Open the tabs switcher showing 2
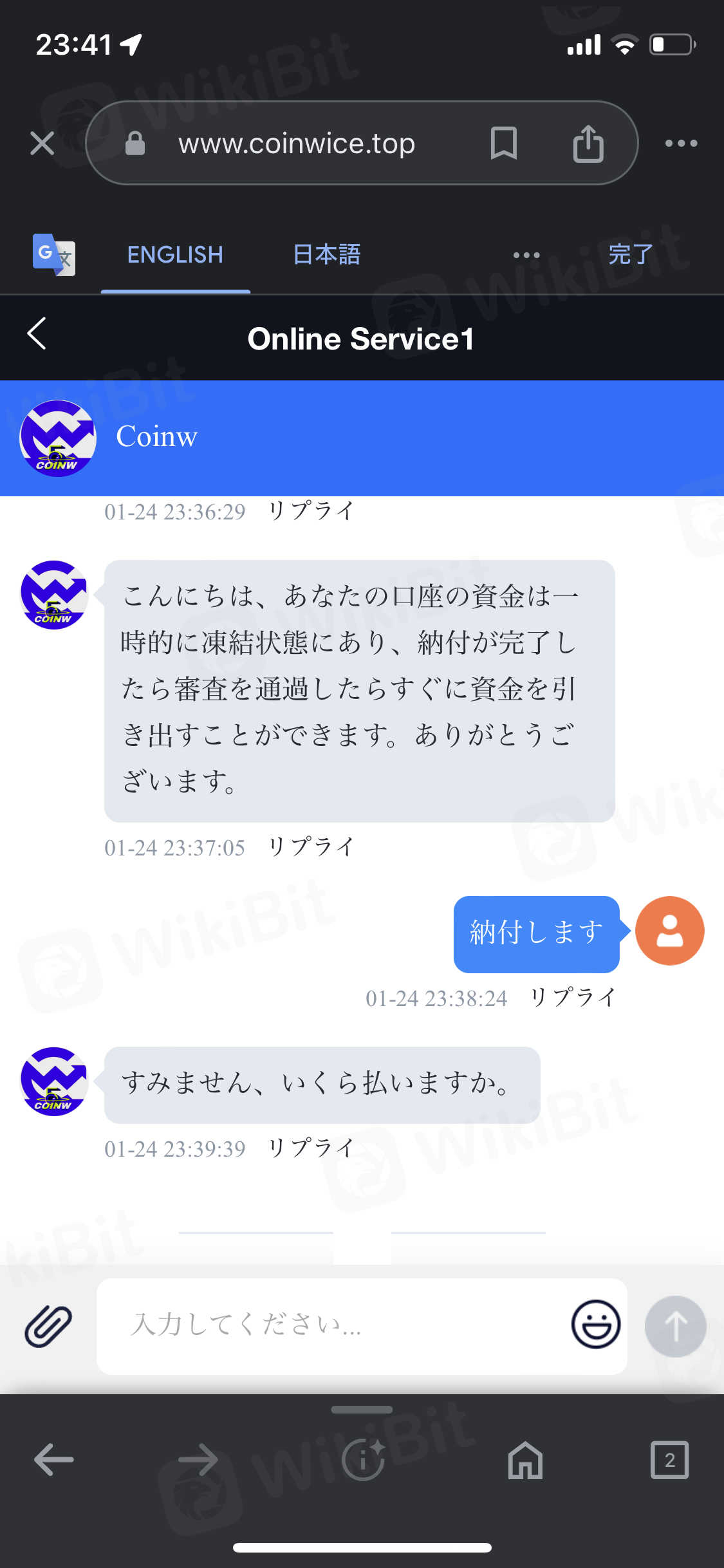Screen dimensions: 724x1568 click(x=669, y=1460)
